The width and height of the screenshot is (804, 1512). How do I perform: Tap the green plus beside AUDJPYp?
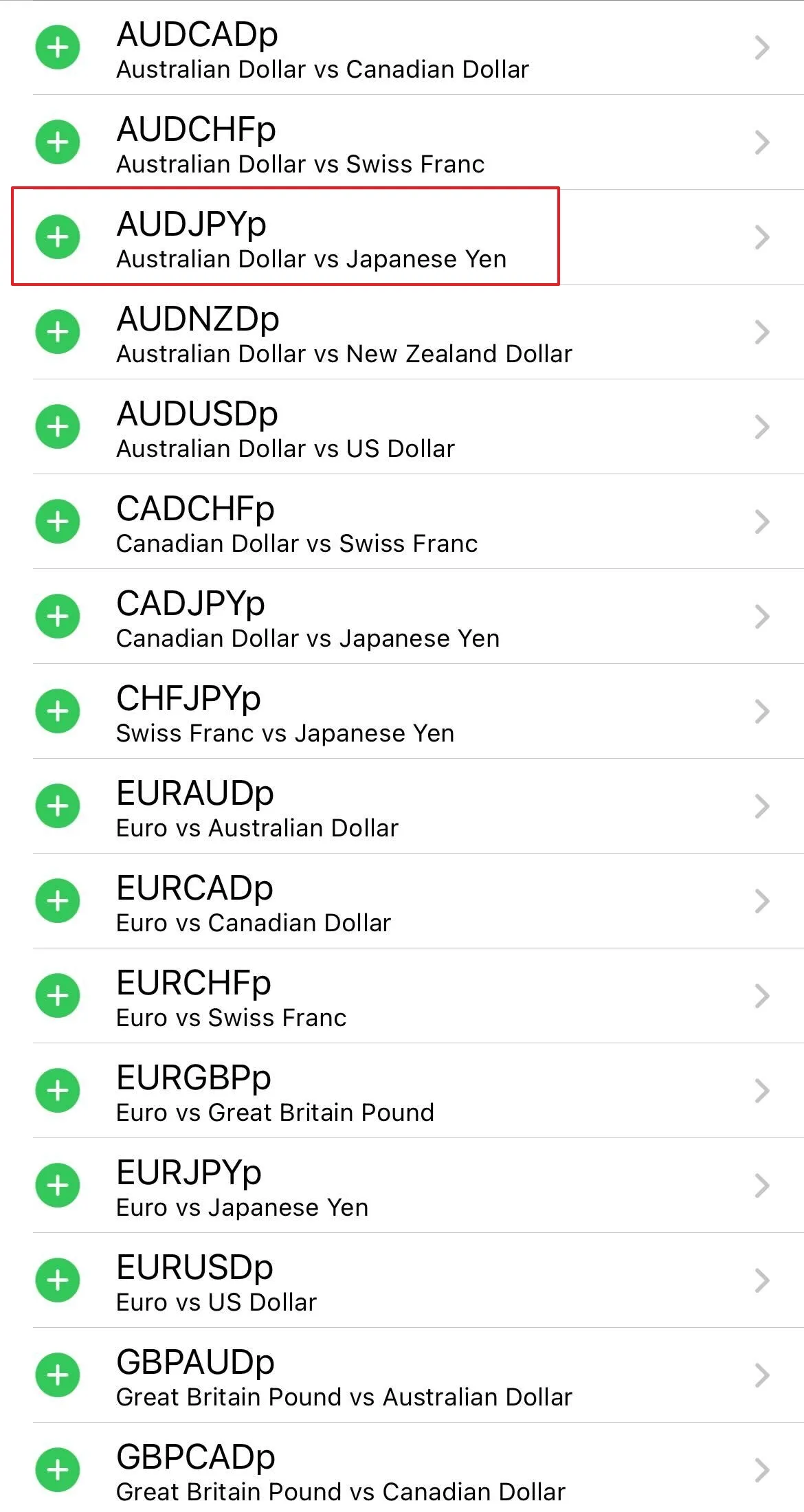pos(58,237)
